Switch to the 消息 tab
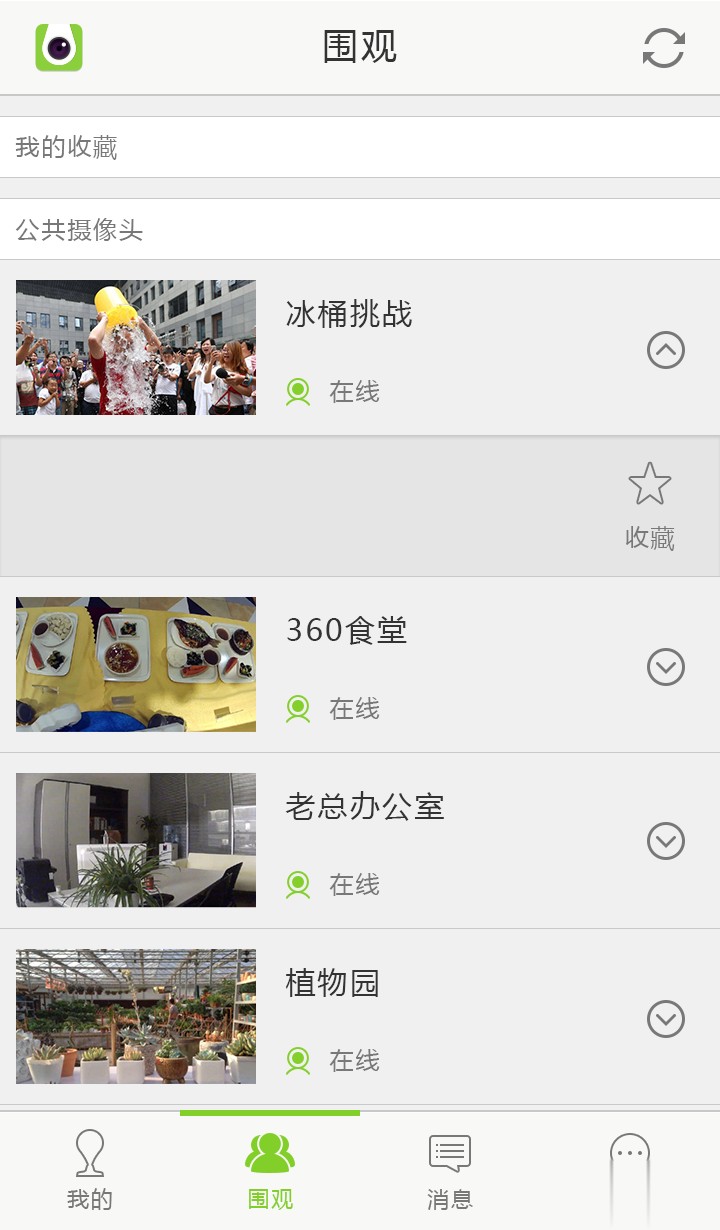The width and height of the screenshot is (720, 1230). click(x=448, y=1168)
